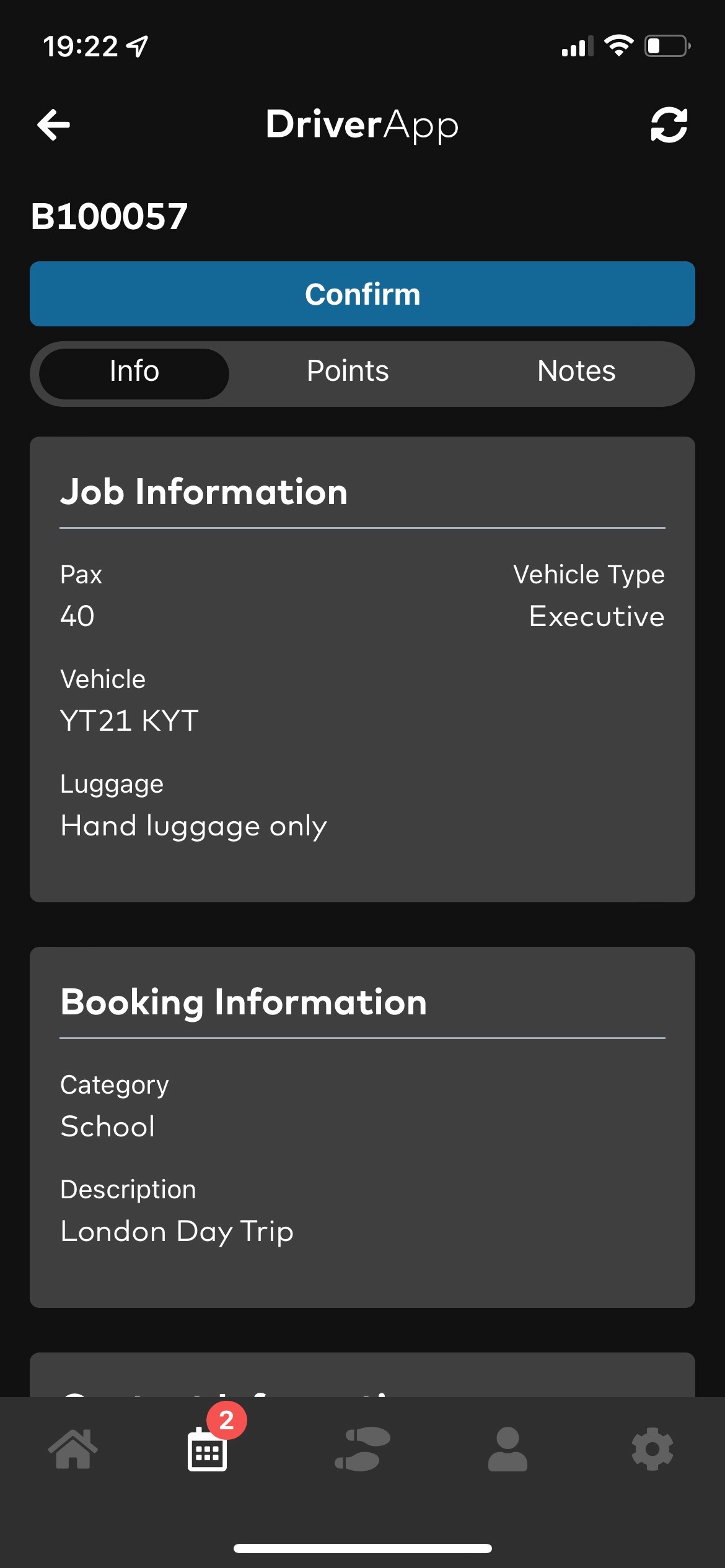This screenshot has width=725, height=1568.
Task: Open the footsteps tab
Action: coord(362,1449)
